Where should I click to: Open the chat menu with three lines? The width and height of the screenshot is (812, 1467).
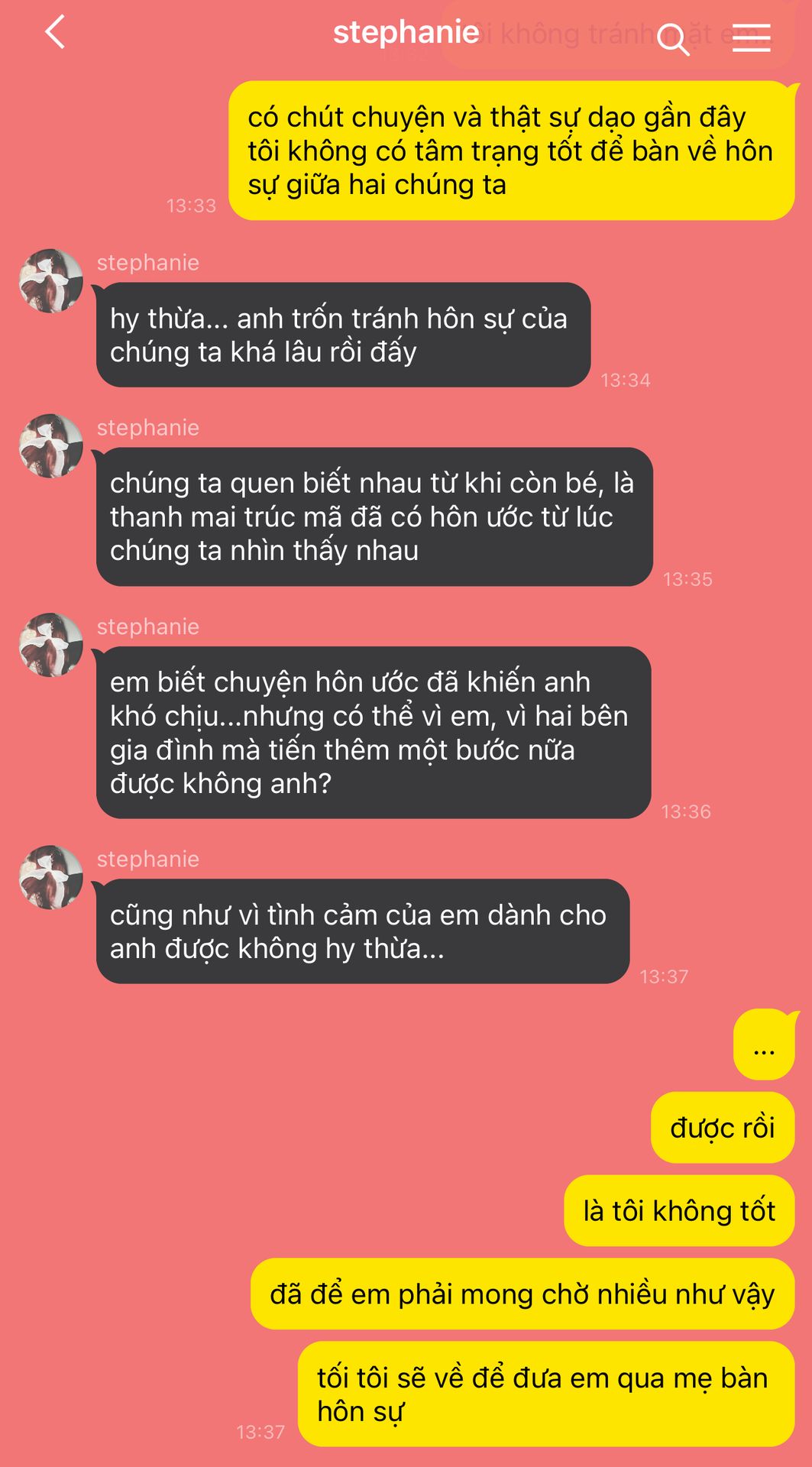[751, 37]
